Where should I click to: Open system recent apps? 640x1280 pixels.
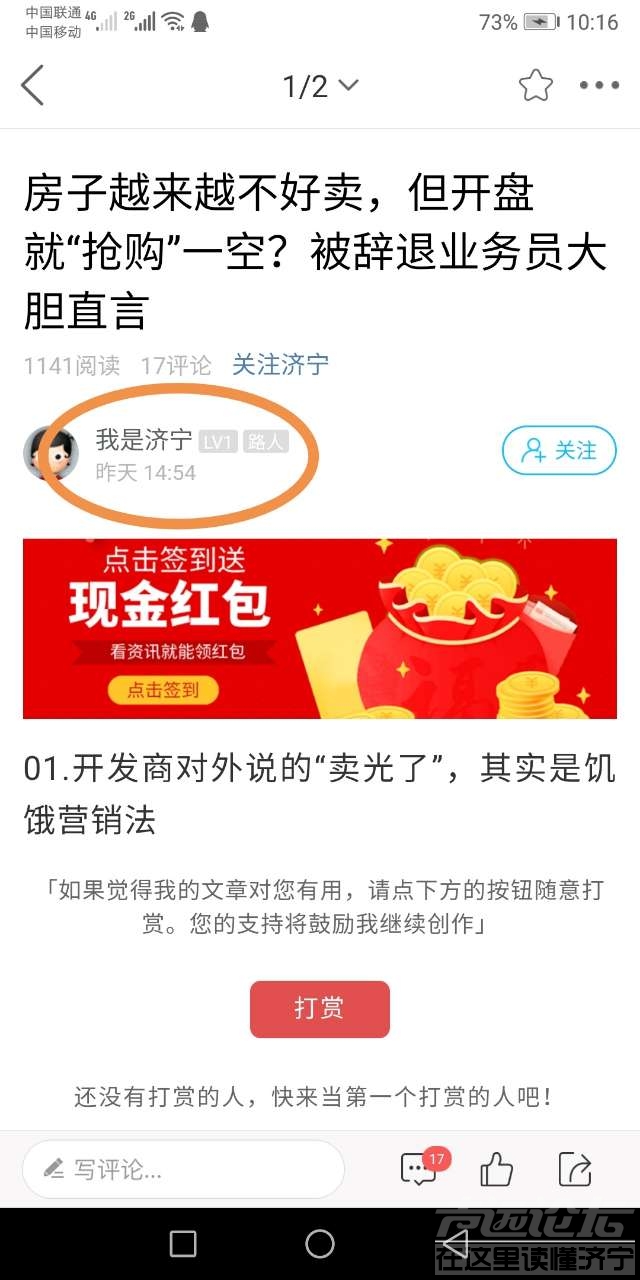[x=183, y=1244]
